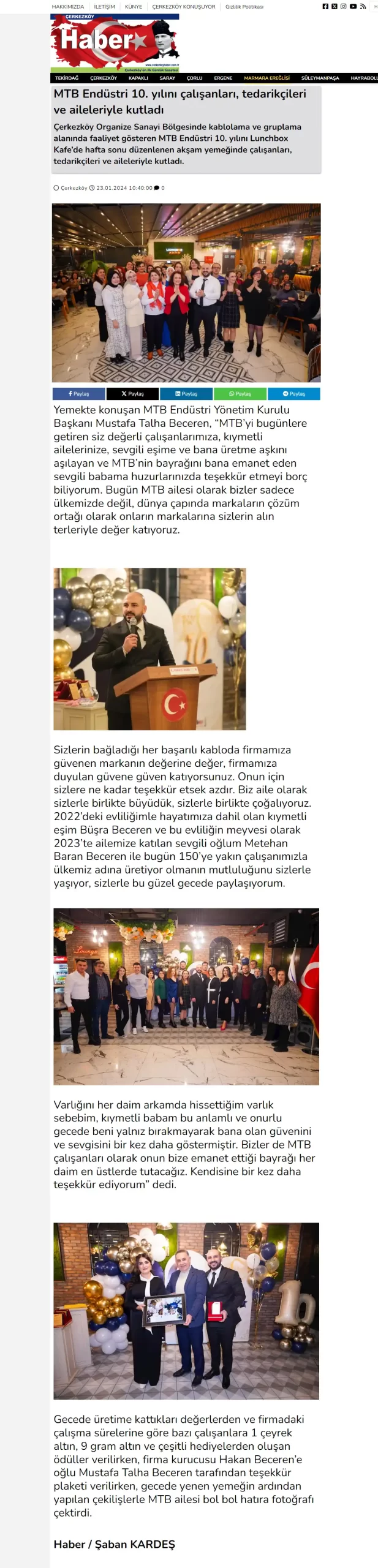This screenshot has height=1568, width=378.
Task: Open the İLETİŞİM contact link
Action: coord(104,7)
